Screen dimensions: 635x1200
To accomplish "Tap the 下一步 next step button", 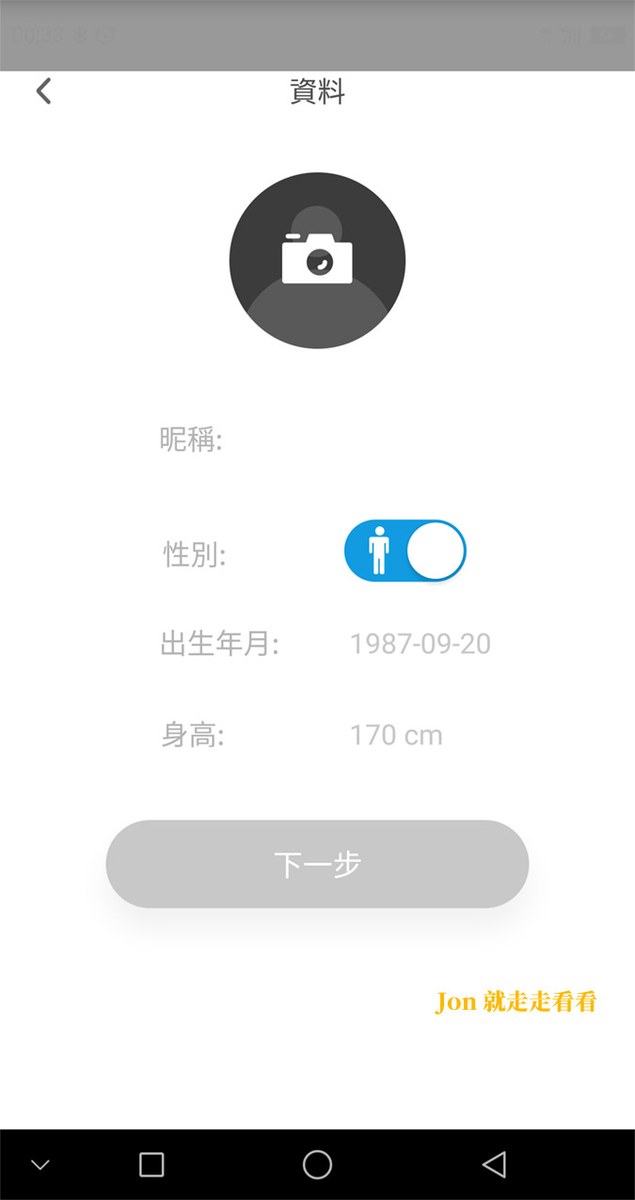I will (317, 864).
